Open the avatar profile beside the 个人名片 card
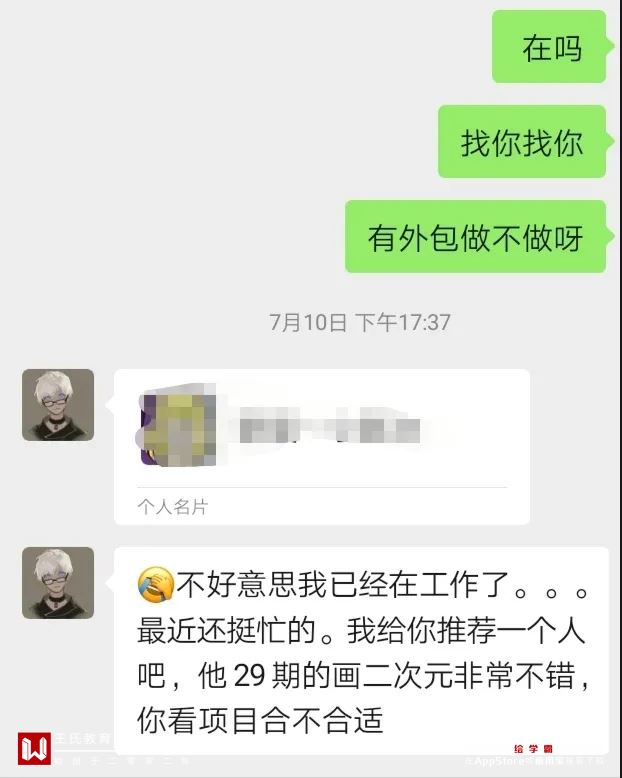The height and width of the screenshot is (778, 622). (58, 405)
